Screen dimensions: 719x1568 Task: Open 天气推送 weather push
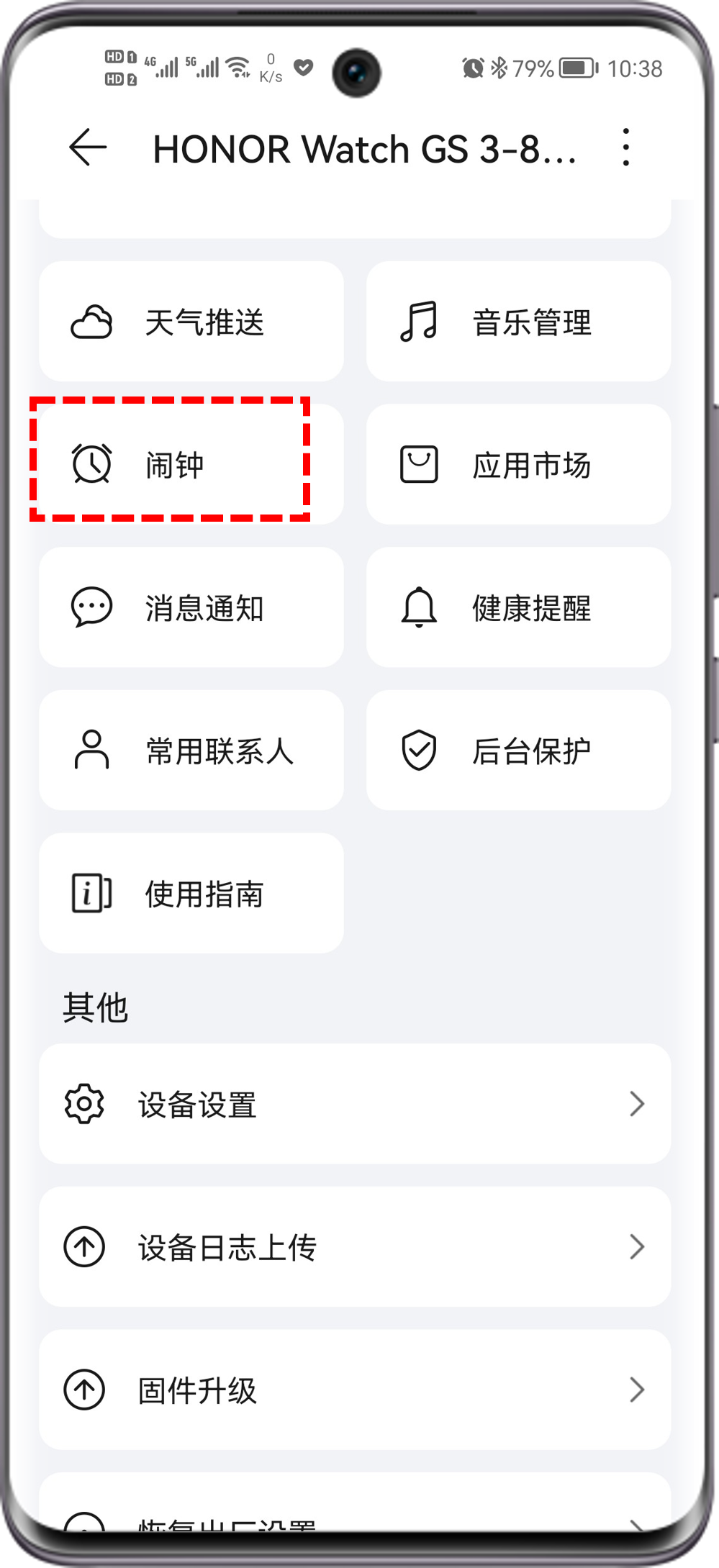point(191,322)
